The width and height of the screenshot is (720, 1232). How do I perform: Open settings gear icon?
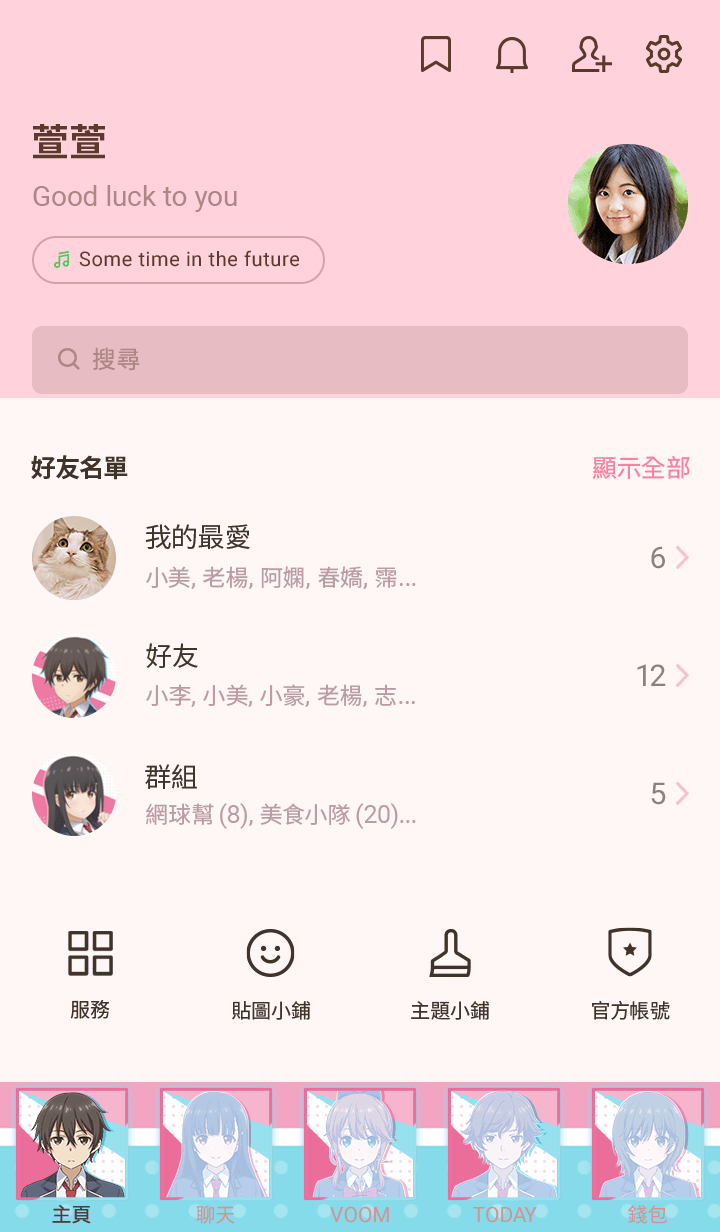point(664,55)
